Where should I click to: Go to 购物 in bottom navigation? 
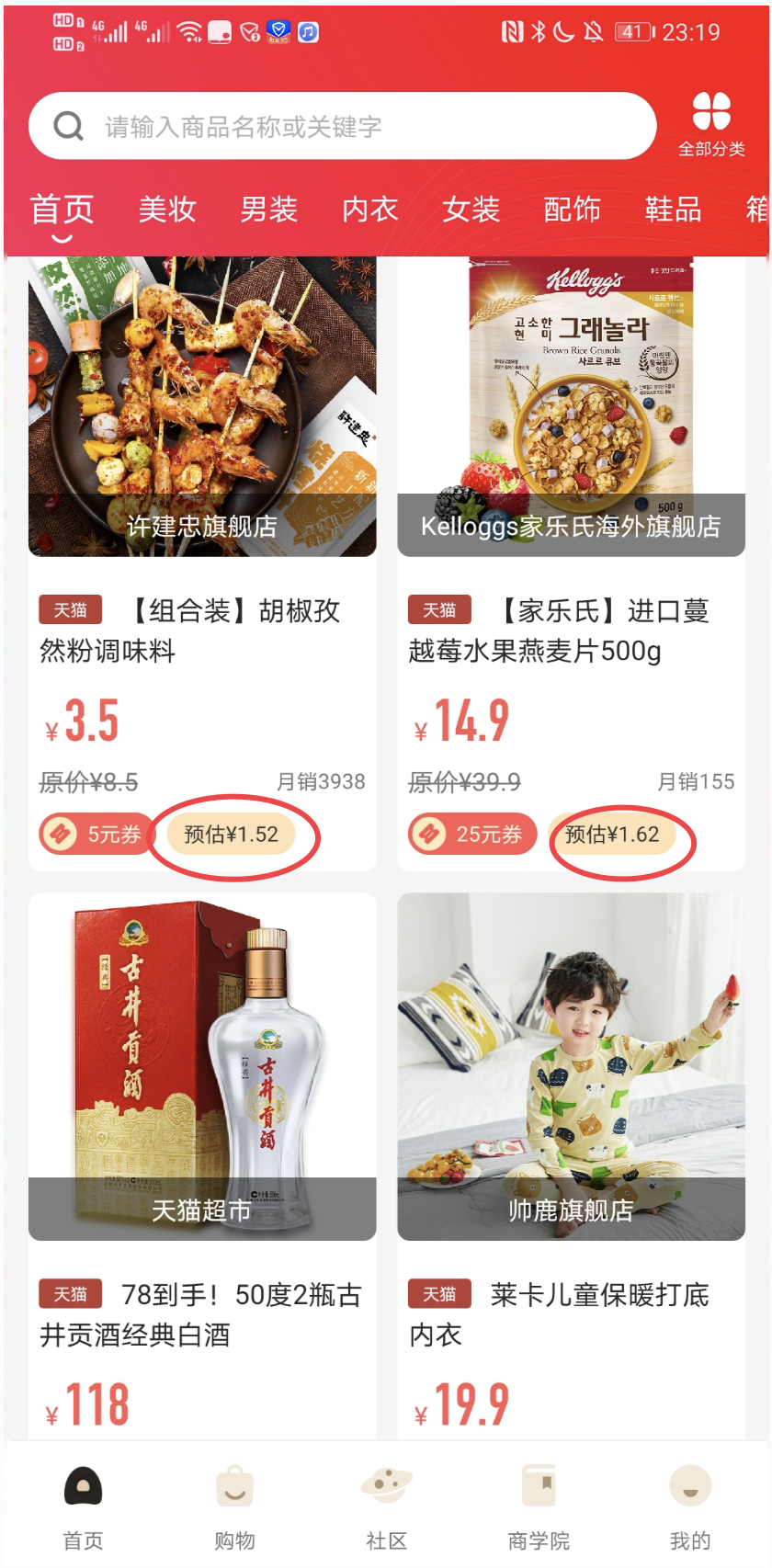pyautogui.click(x=234, y=1506)
